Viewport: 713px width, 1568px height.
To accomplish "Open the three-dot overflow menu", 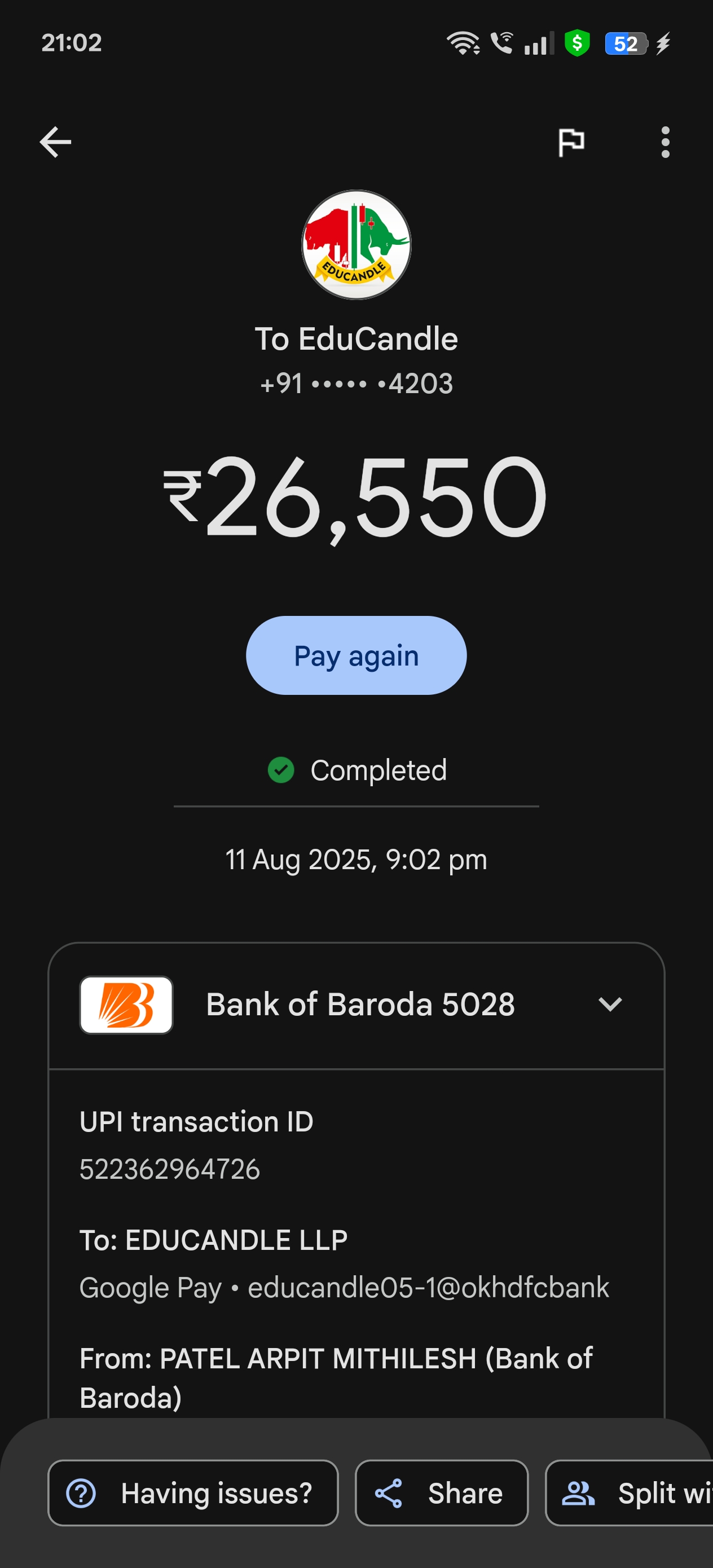I will [665, 143].
